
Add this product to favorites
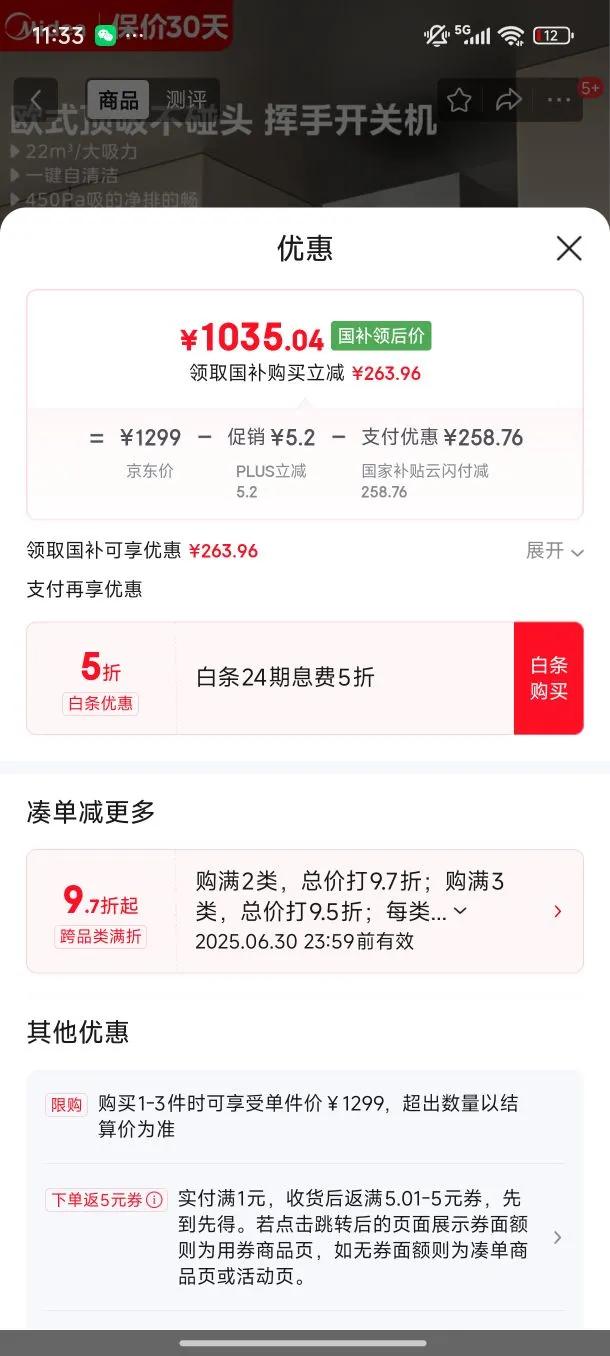[x=459, y=100]
